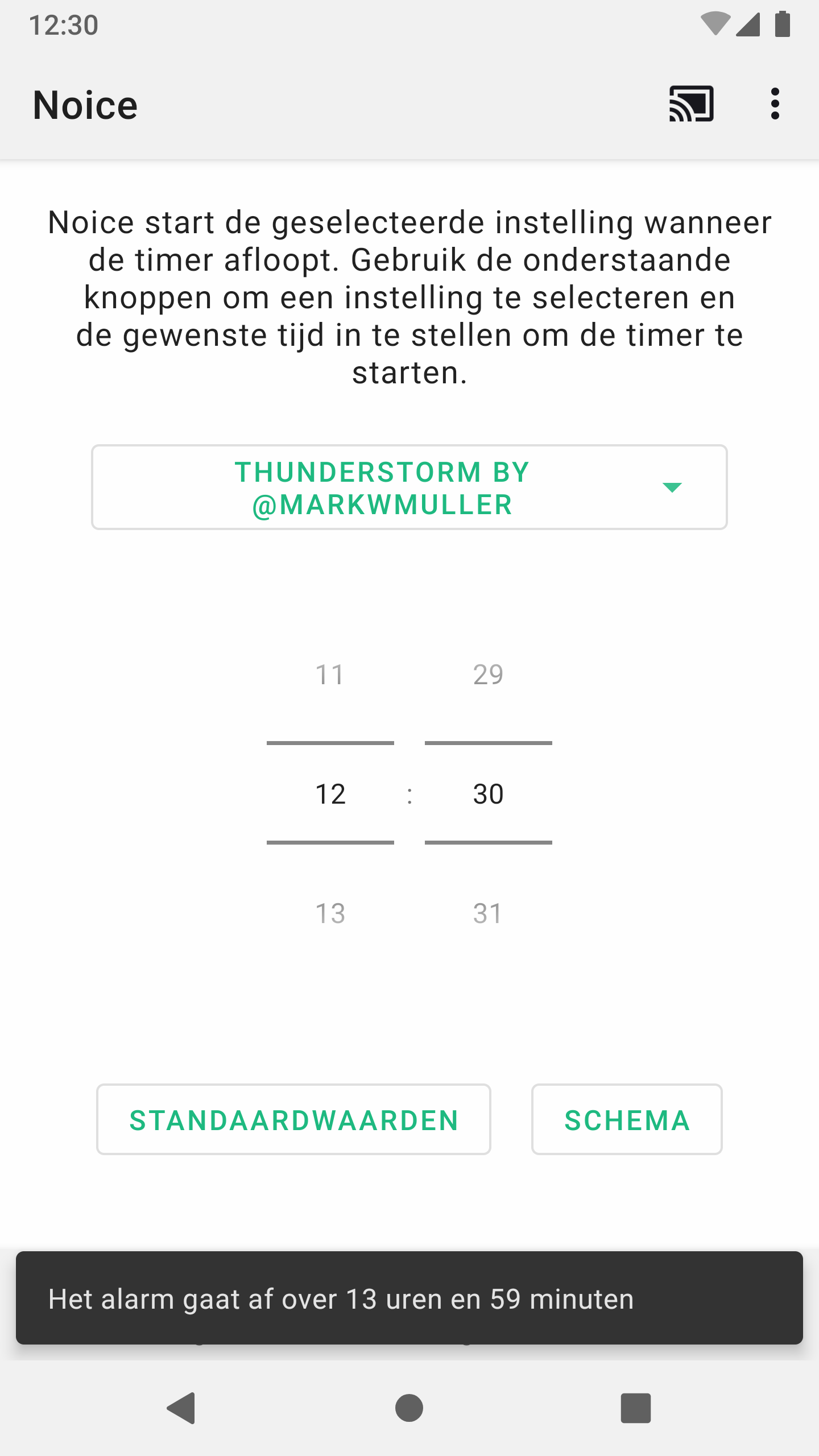
Task: Select hour 11 in the picker
Action: [330, 675]
